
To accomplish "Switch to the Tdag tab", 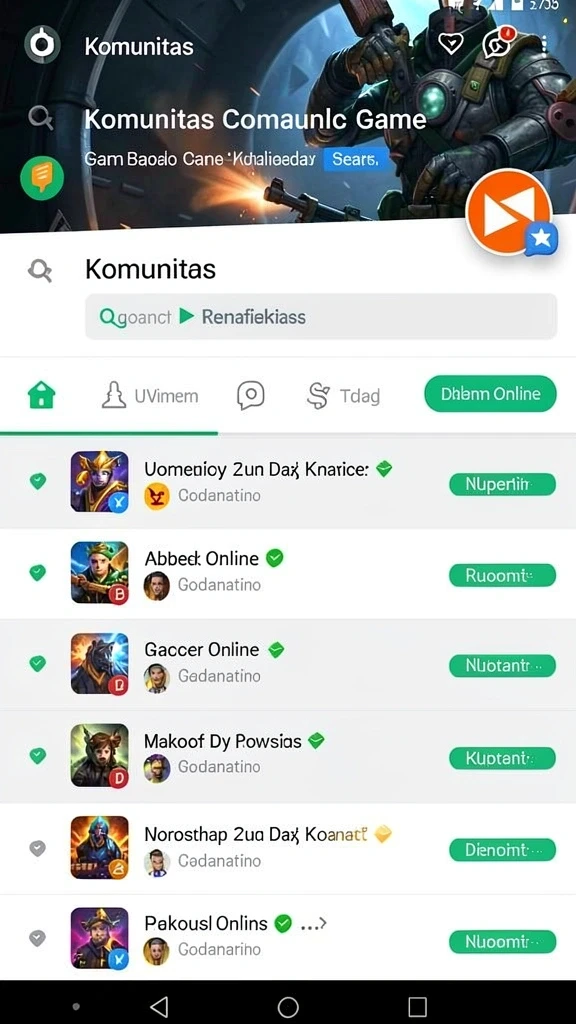I will pyautogui.click(x=344, y=395).
